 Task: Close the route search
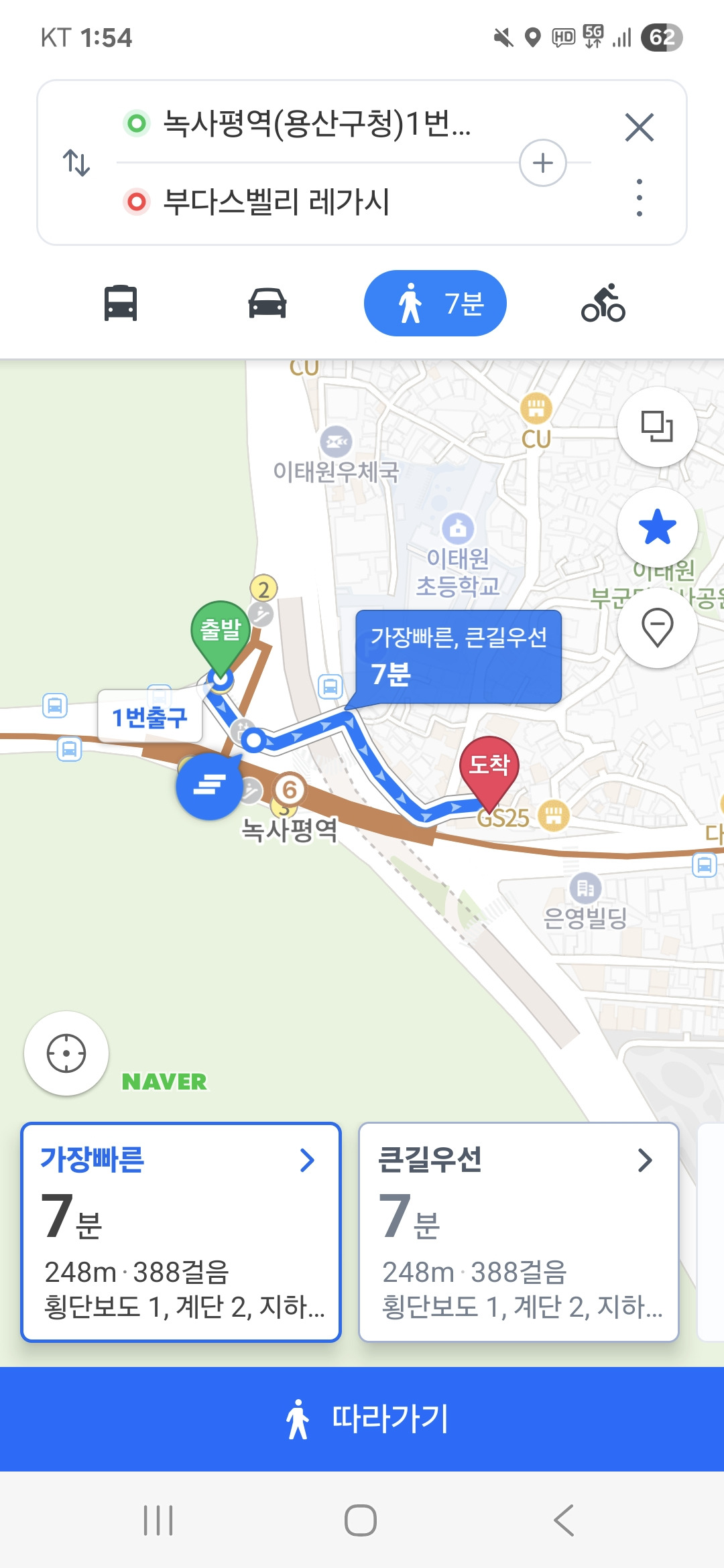639,127
